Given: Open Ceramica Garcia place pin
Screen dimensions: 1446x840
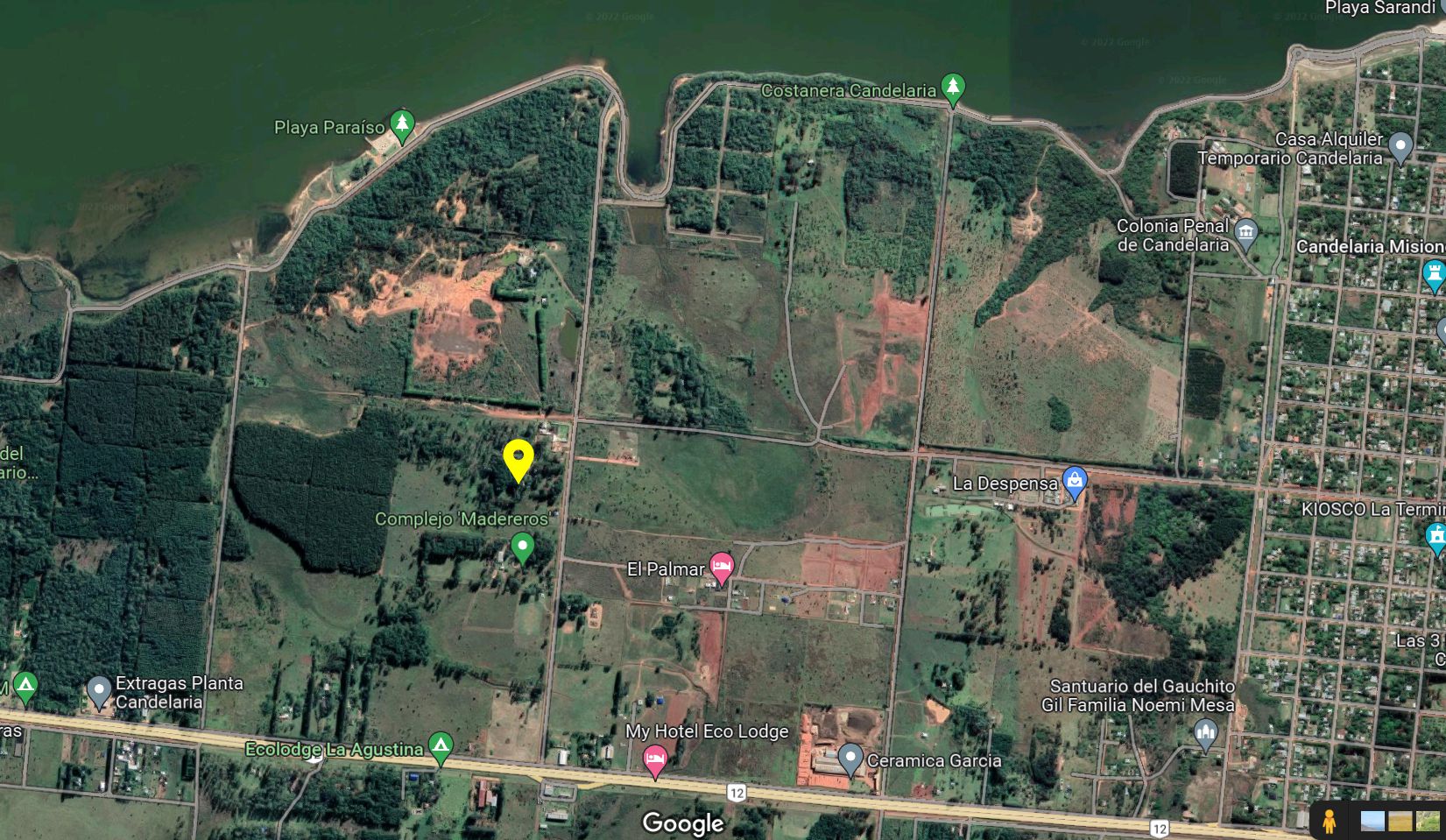Looking at the screenshot, I should [850, 758].
